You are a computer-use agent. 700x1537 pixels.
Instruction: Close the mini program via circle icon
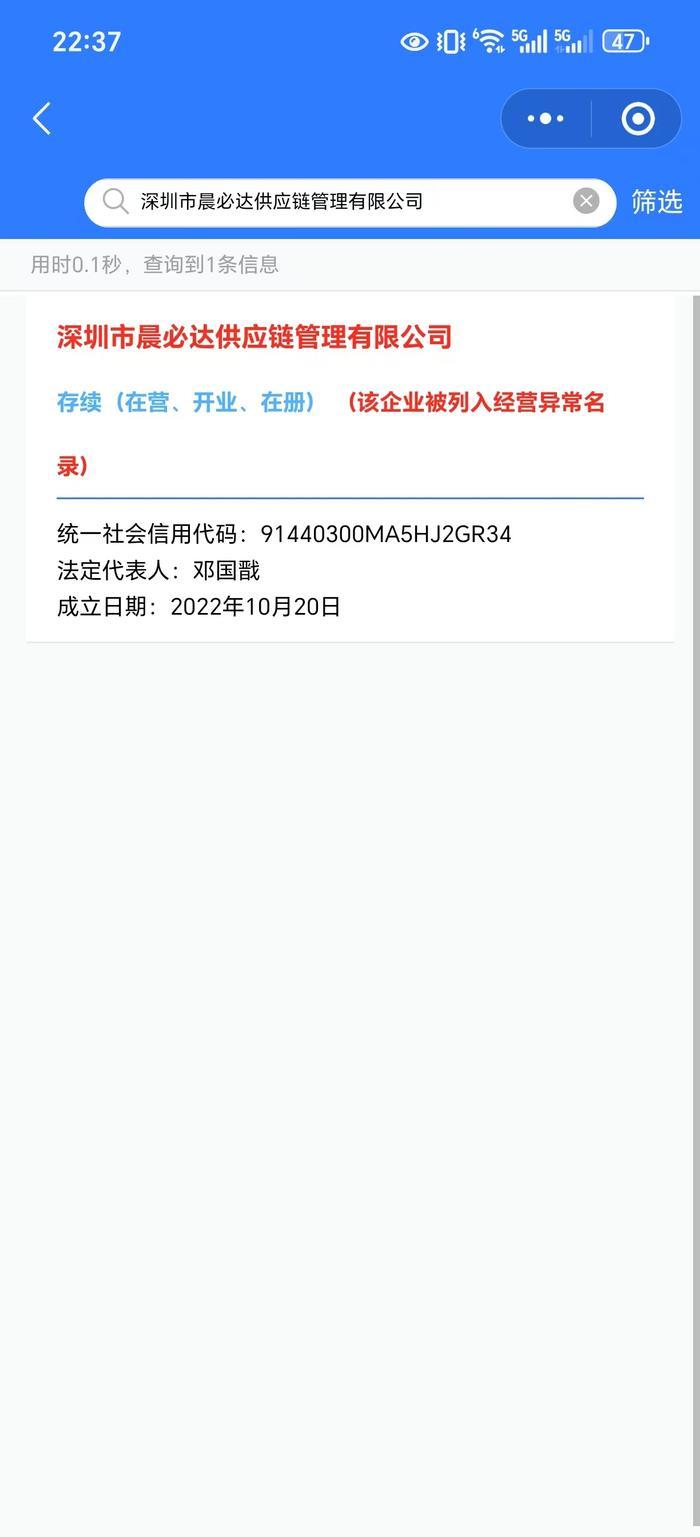(637, 119)
